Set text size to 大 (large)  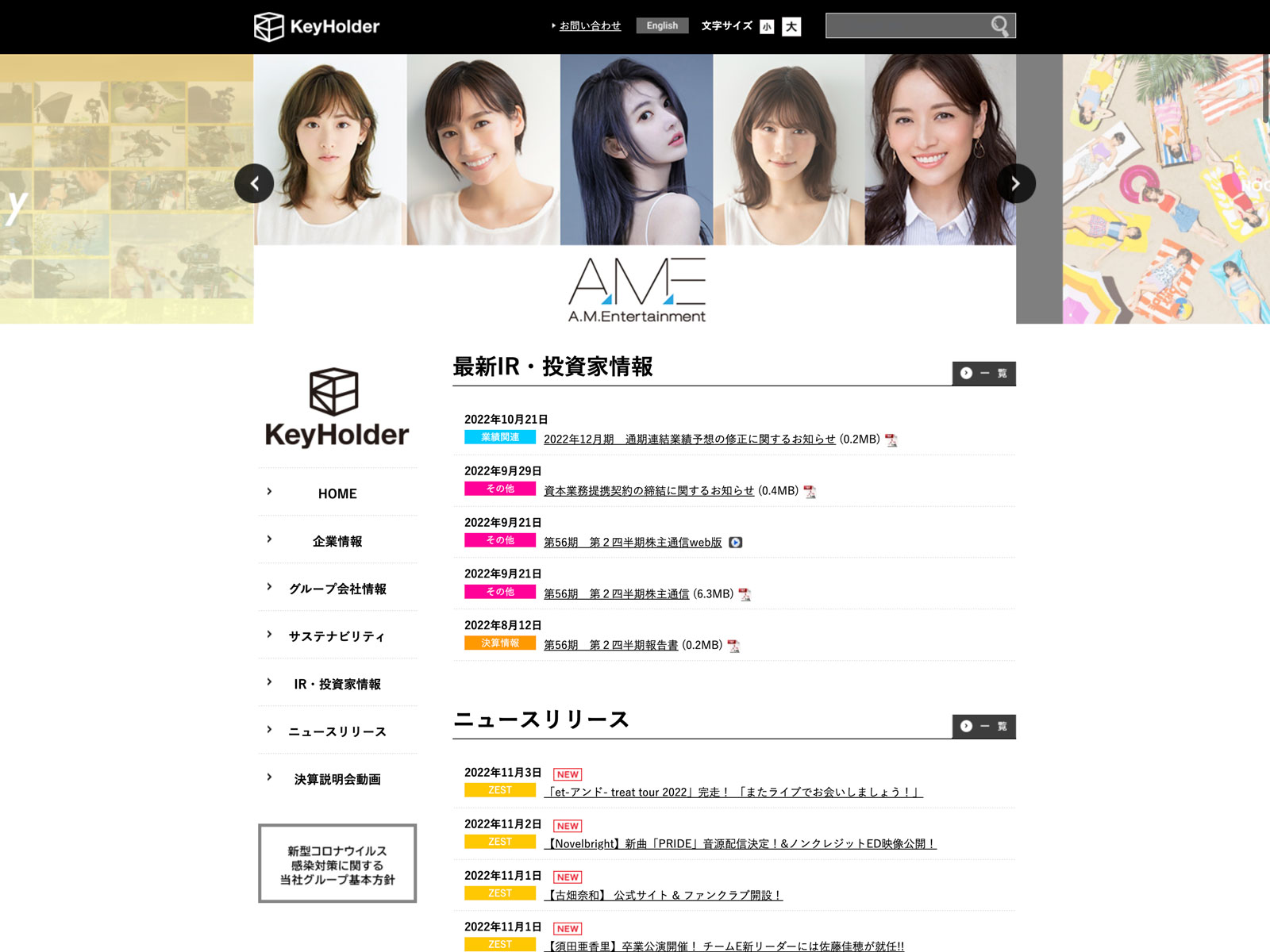[791, 27]
